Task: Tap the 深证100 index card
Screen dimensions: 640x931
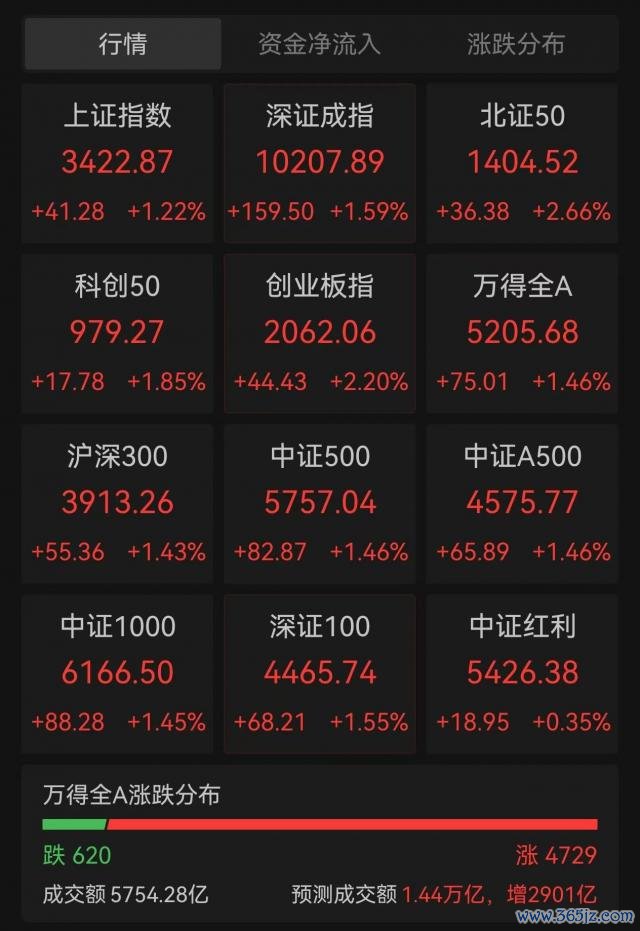Action: (x=319, y=673)
